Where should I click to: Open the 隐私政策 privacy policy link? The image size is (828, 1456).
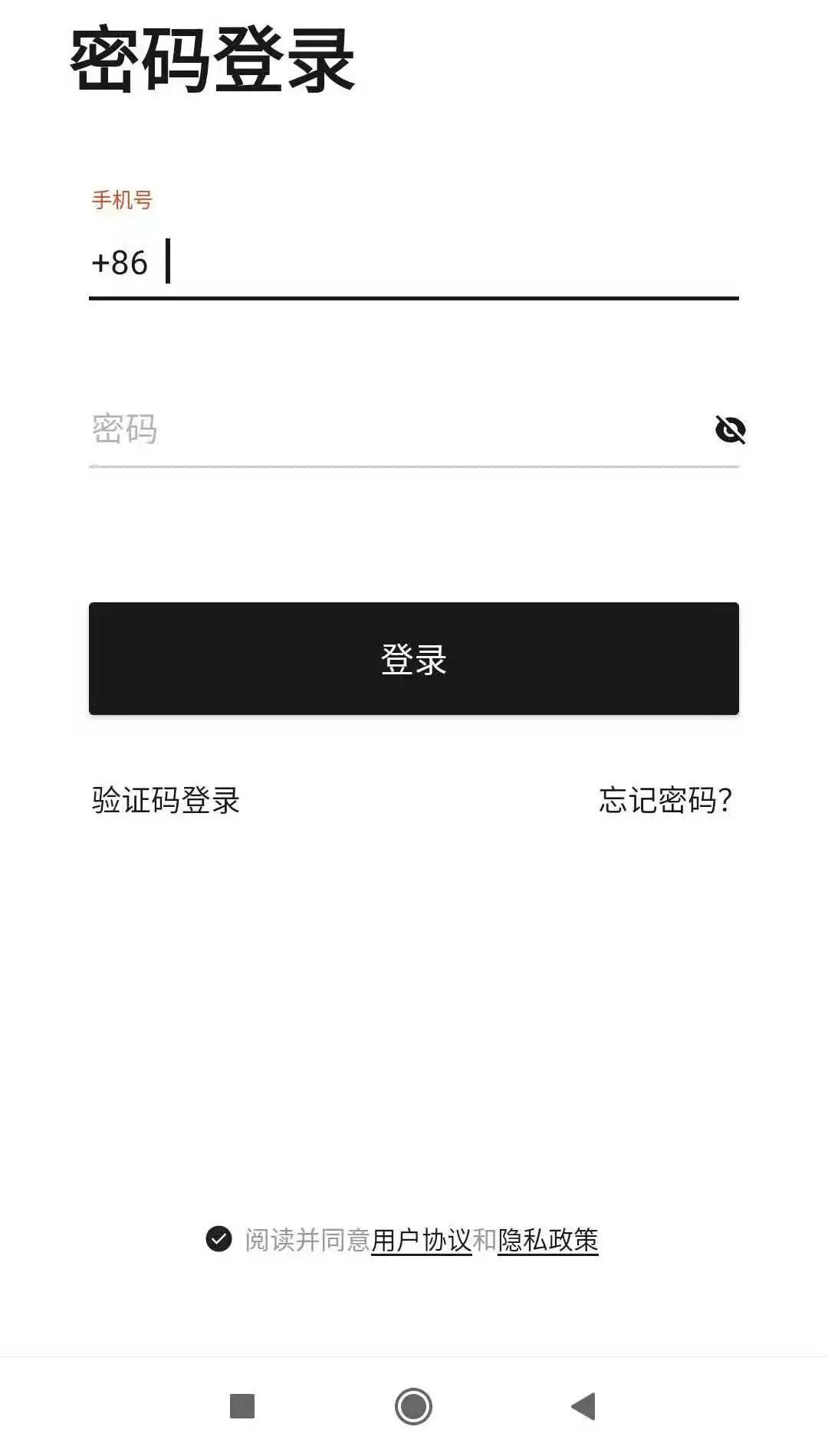[548, 1240]
